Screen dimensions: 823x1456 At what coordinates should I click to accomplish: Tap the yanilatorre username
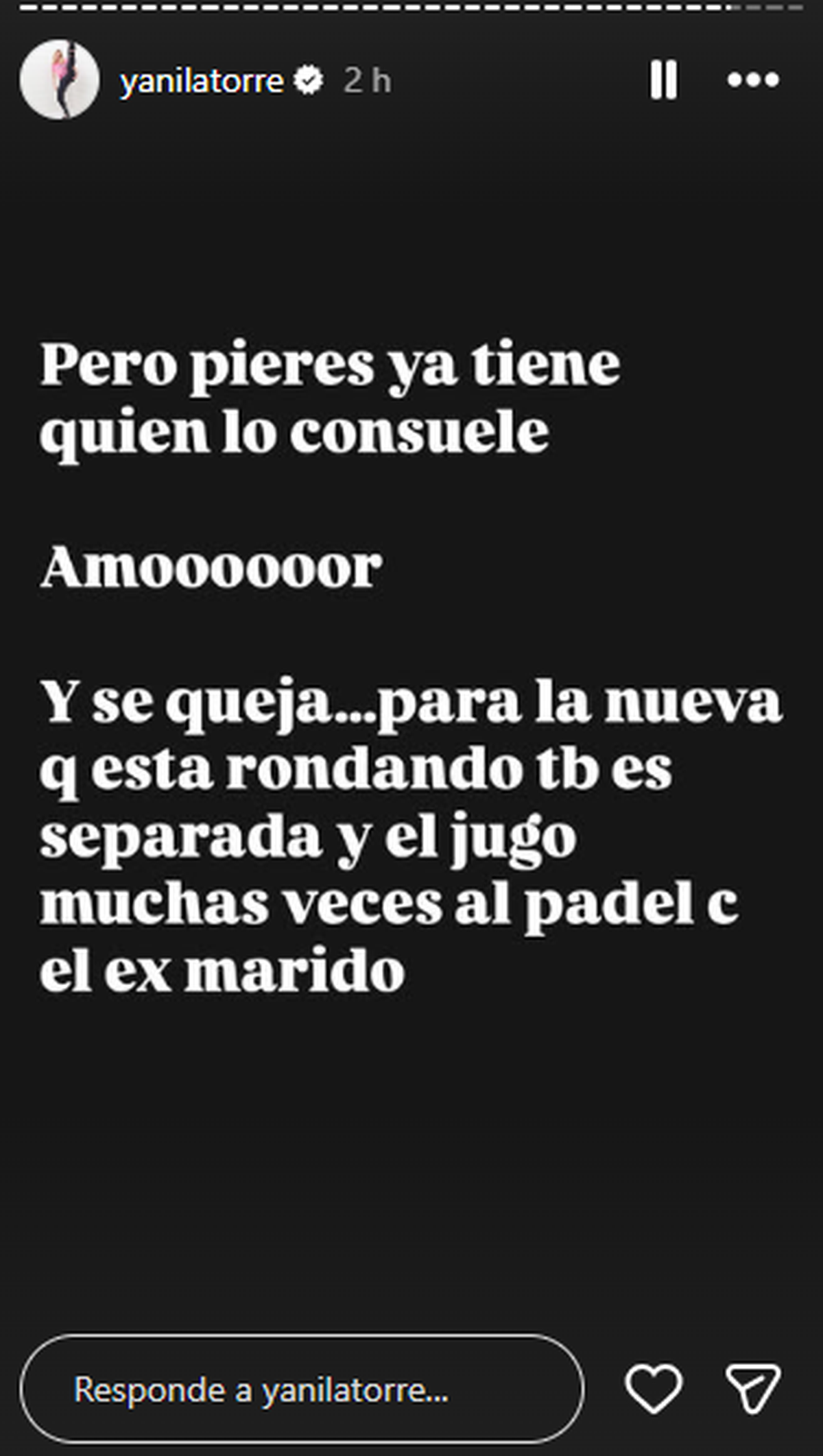coord(202,81)
